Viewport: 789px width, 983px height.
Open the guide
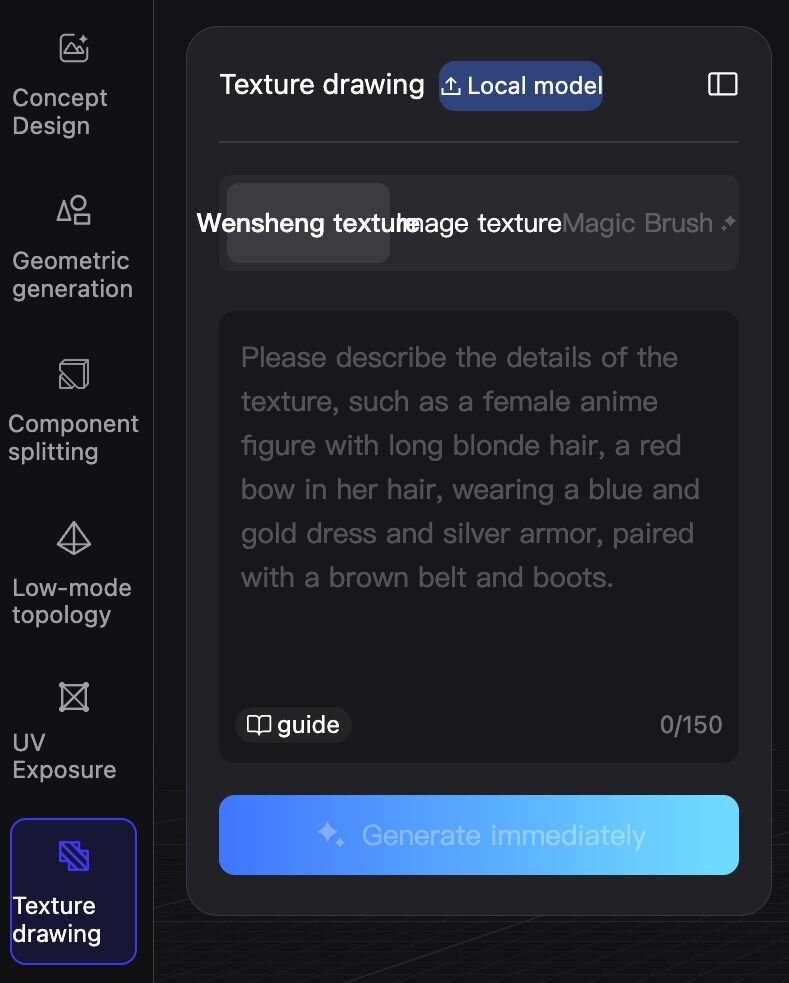pyautogui.click(x=293, y=725)
